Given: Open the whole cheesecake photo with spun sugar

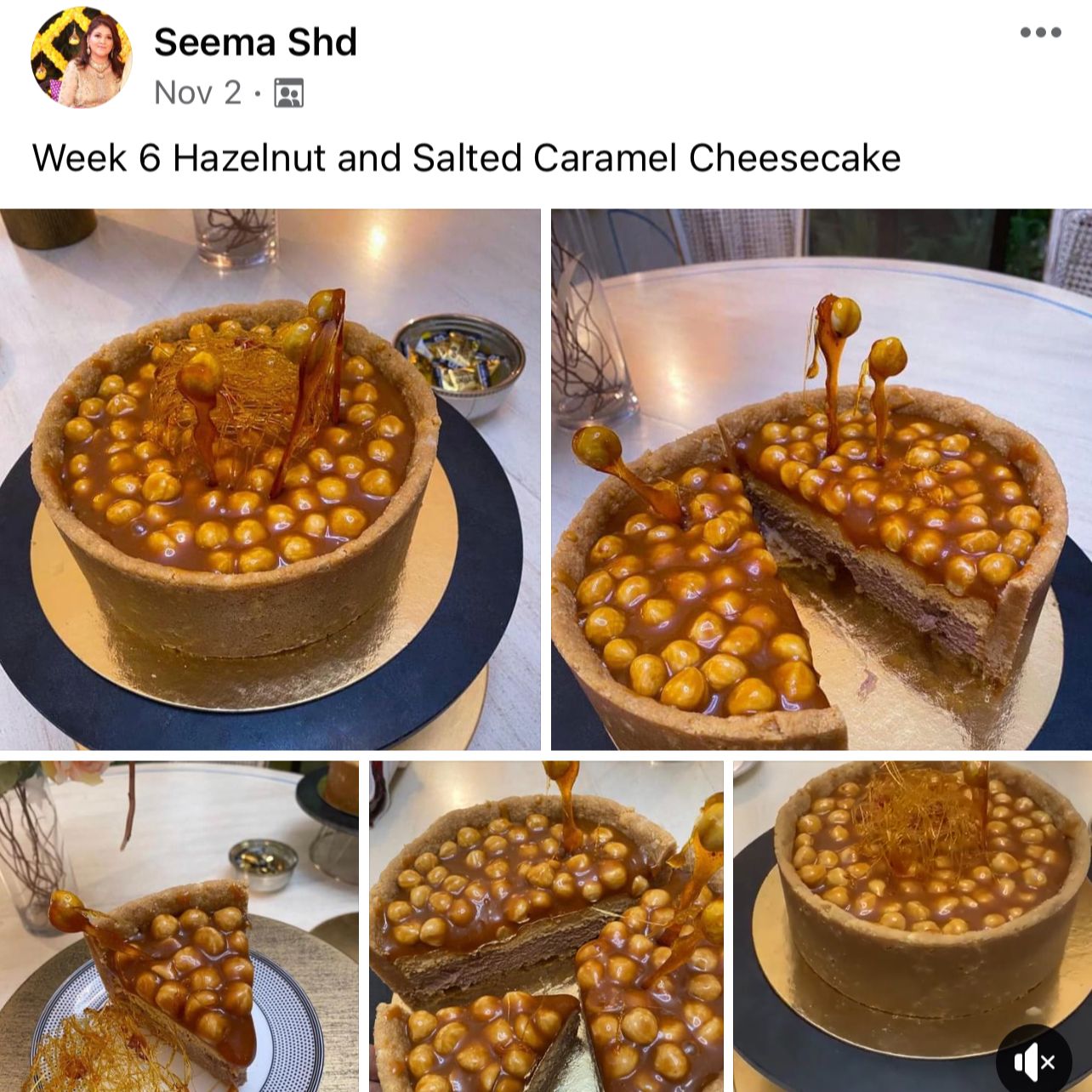Looking at the screenshot, I should (x=270, y=479).
